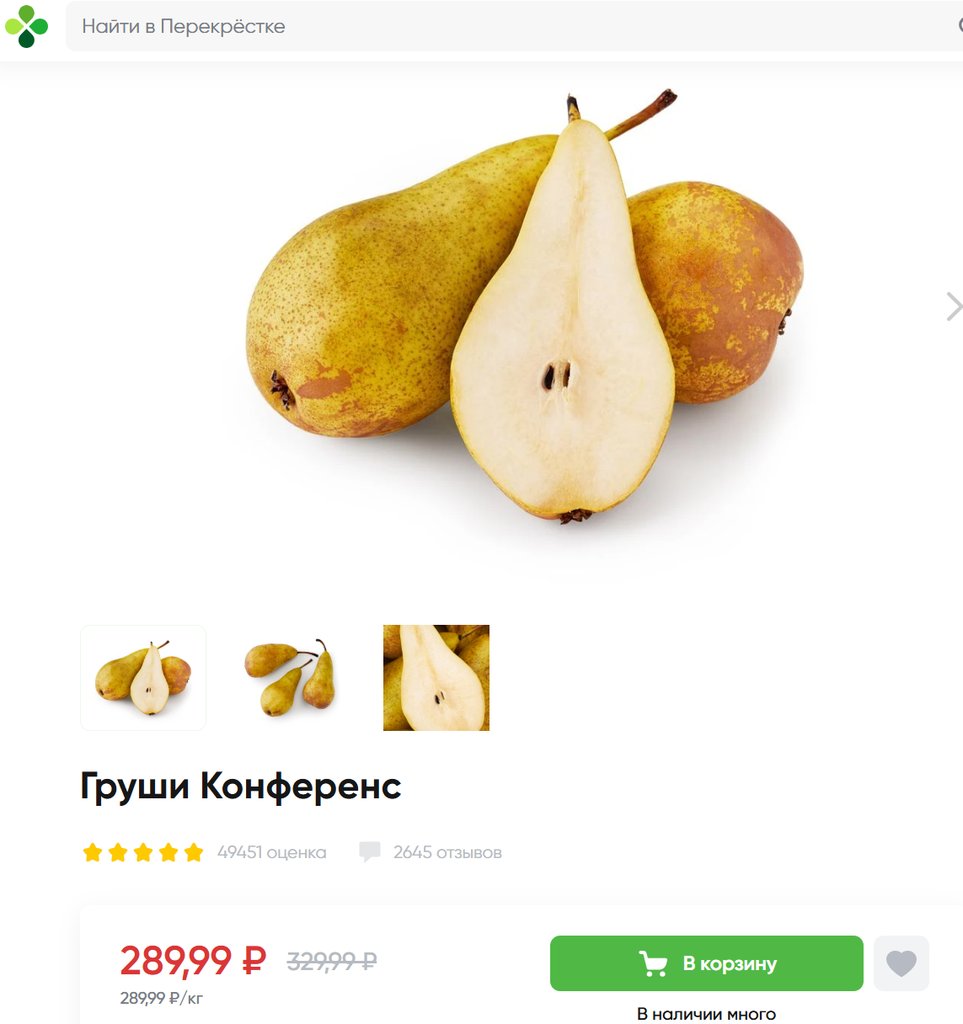Viewport: 963px width, 1024px height.
Task: Open the Перекрёсток logo home link
Action: (x=26, y=26)
